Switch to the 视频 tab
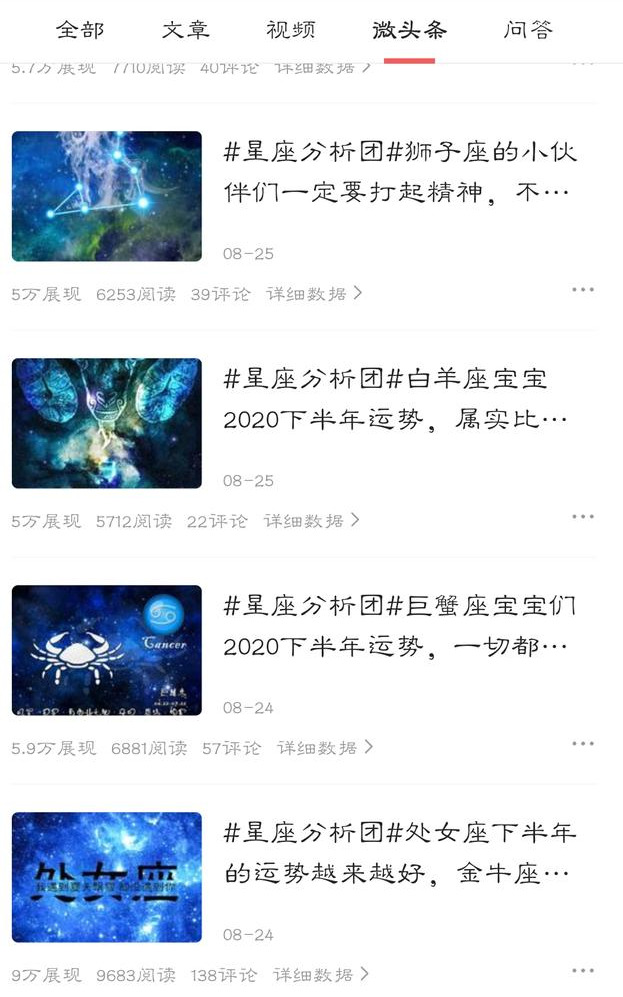Image resolution: width=623 pixels, height=997 pixels. 291,30
